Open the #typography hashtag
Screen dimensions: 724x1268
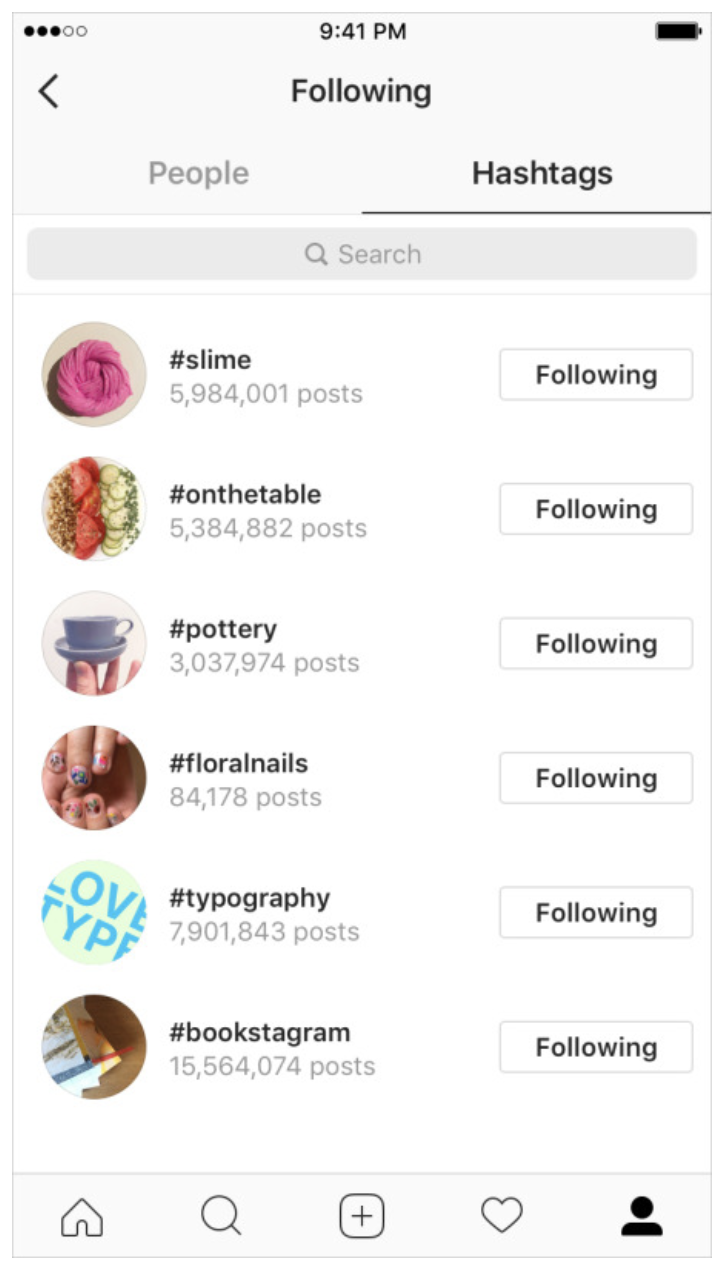pos(249,897)
